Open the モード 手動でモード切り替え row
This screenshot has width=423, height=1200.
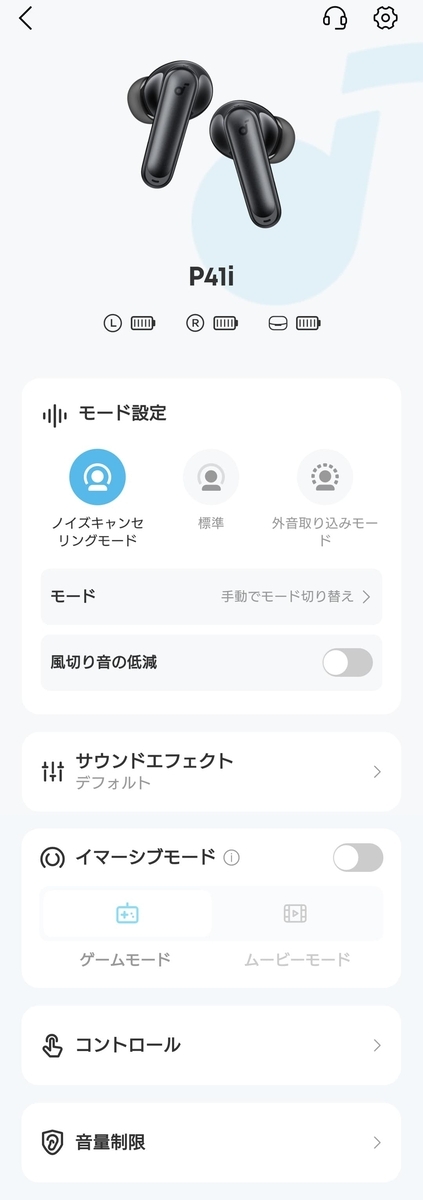[x=211, y=596]
